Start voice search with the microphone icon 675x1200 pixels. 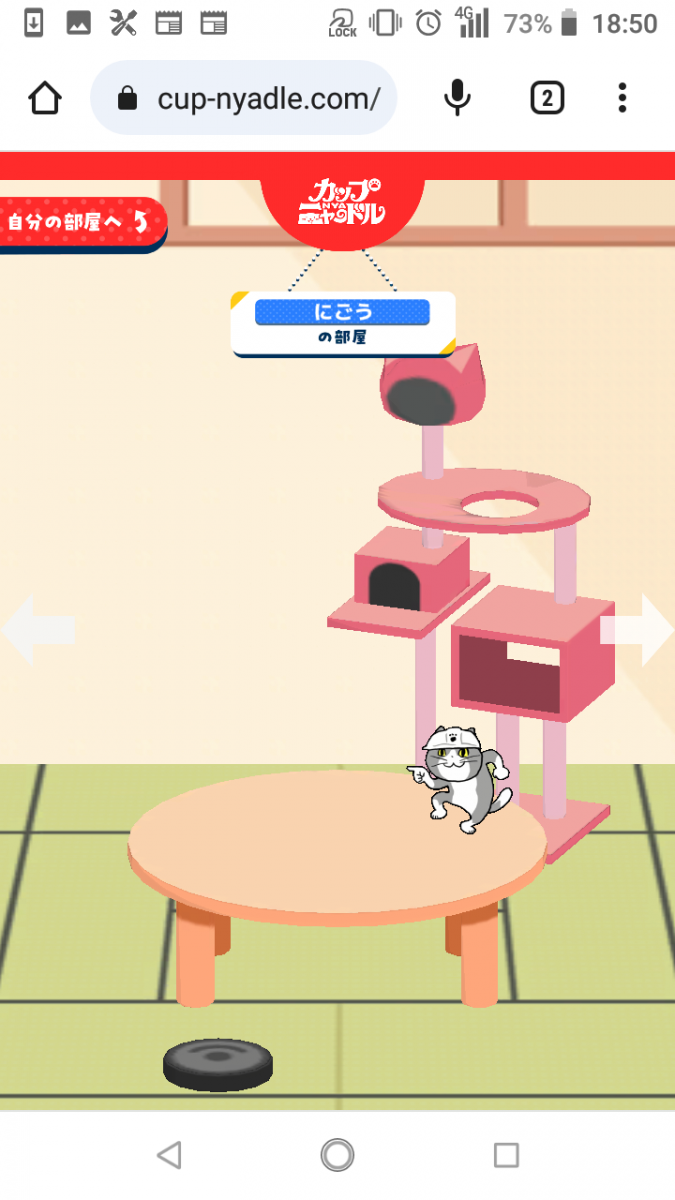pyautogui.click(x=457, y=98)
